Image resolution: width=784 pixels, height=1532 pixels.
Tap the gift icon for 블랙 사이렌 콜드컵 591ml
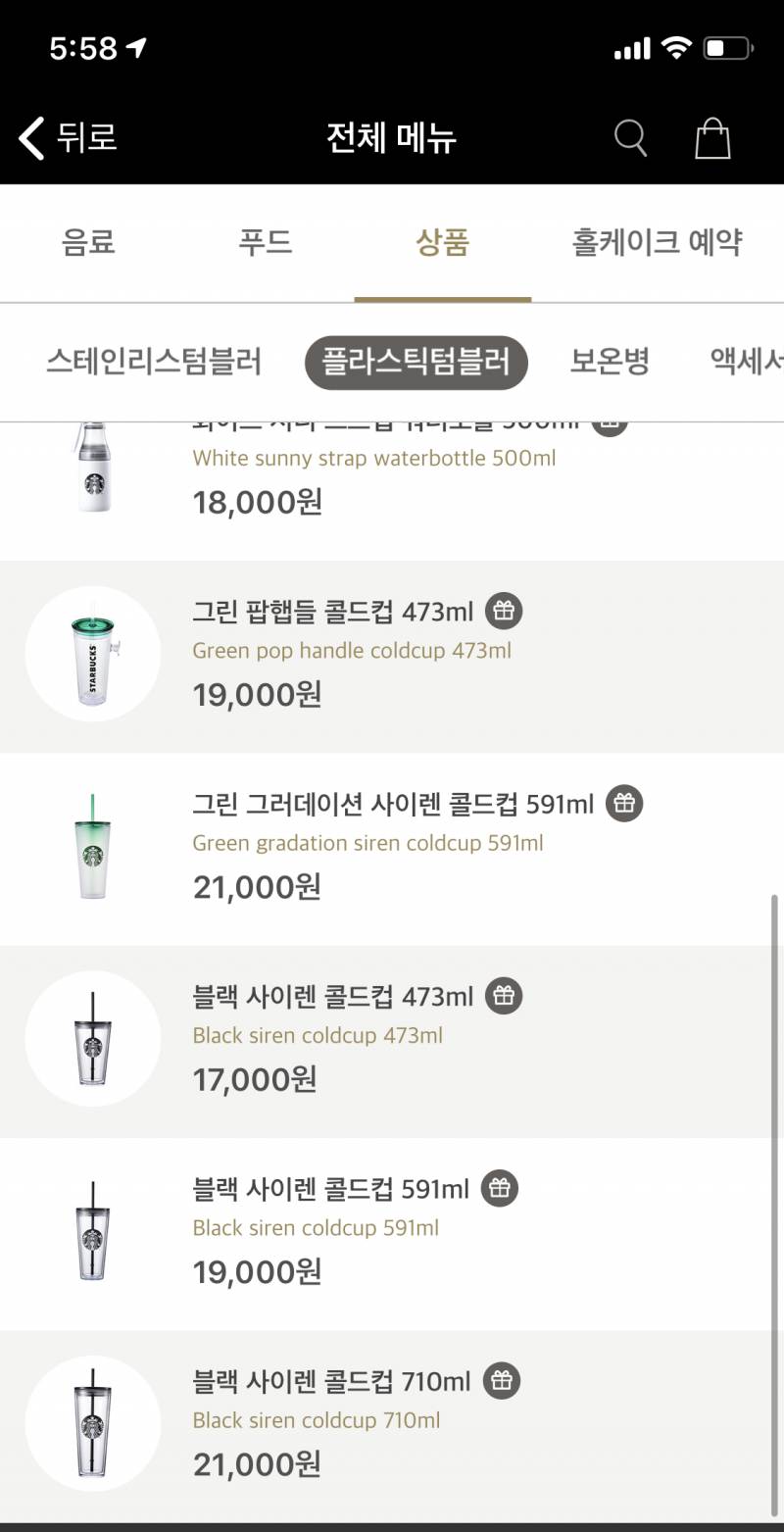click(500, 1188)
